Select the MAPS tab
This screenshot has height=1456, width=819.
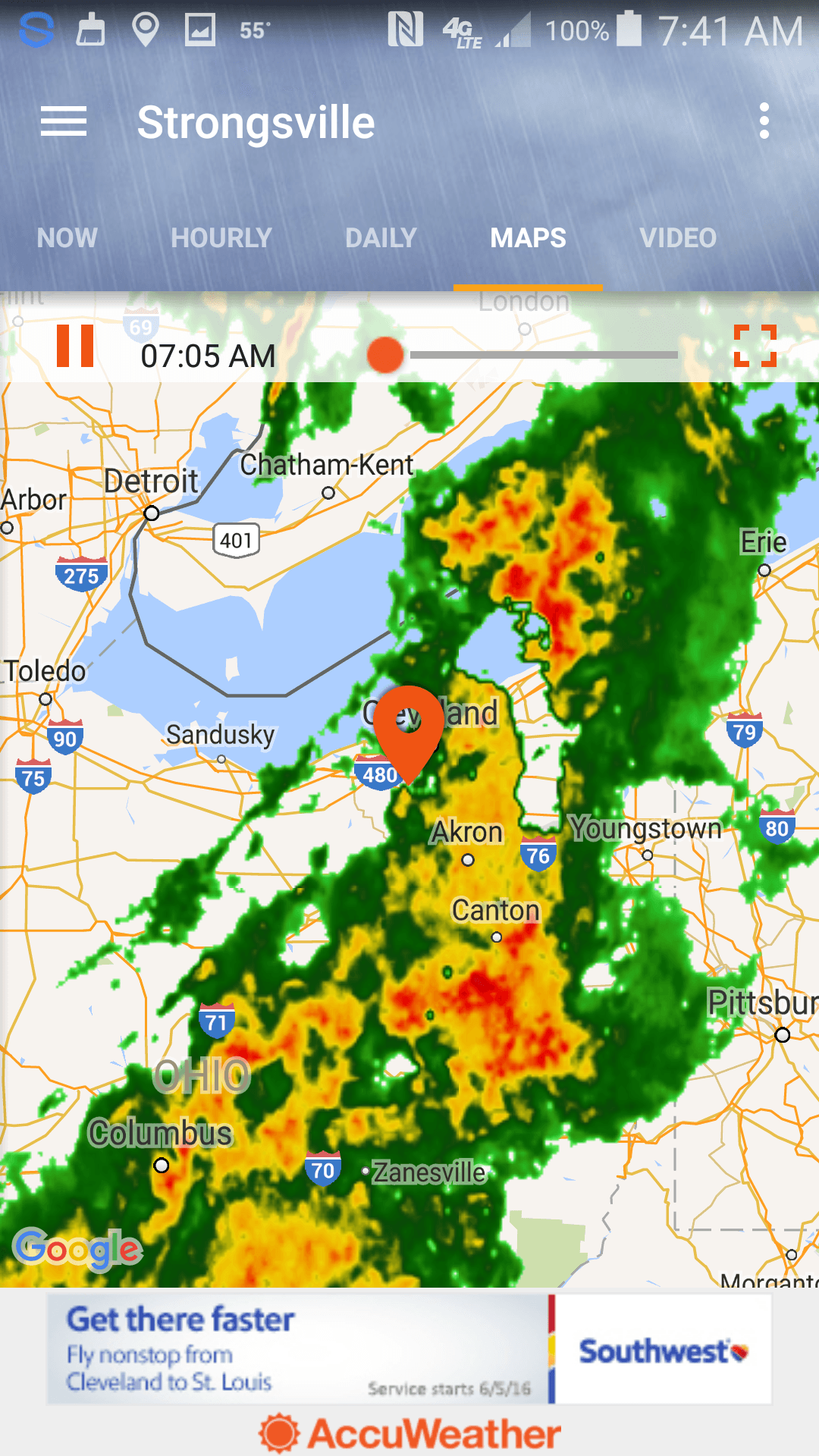[x=529, y=238]
